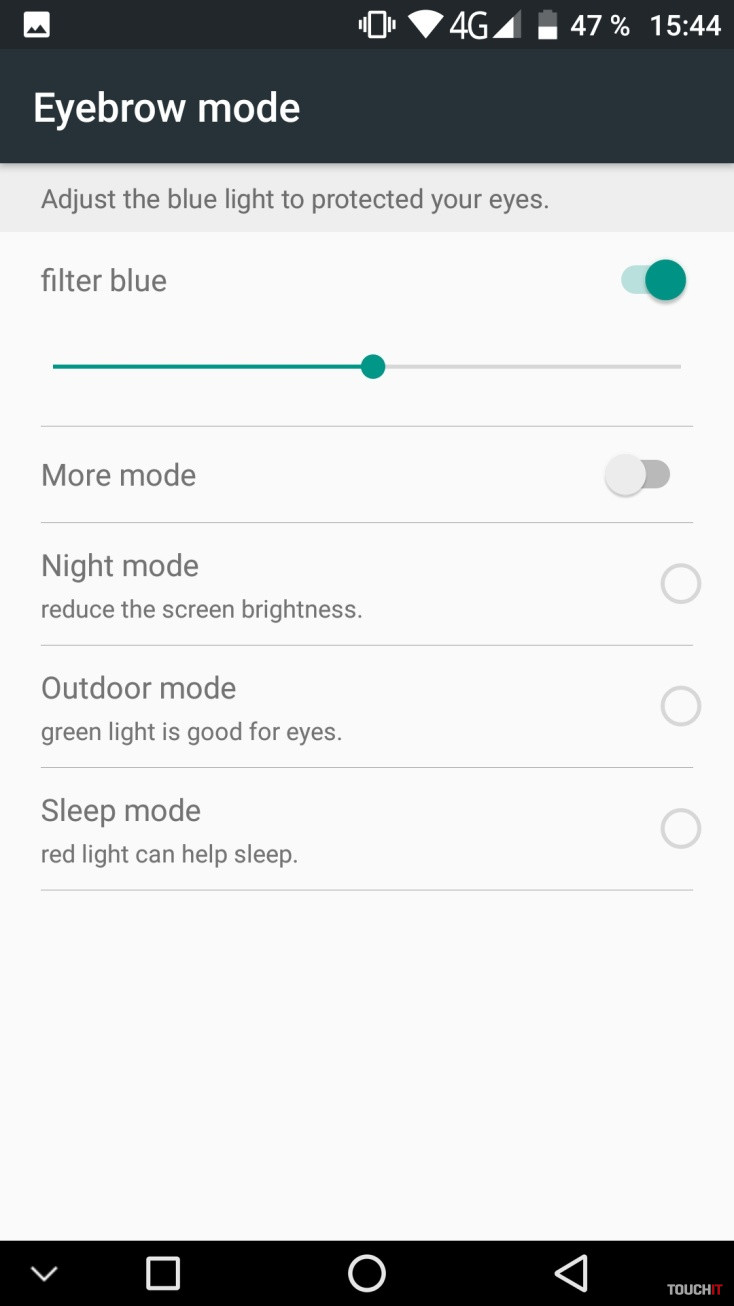734x1306 pixels.
Task: Select the Night mode radio button
Action: (x=680, y=584)
